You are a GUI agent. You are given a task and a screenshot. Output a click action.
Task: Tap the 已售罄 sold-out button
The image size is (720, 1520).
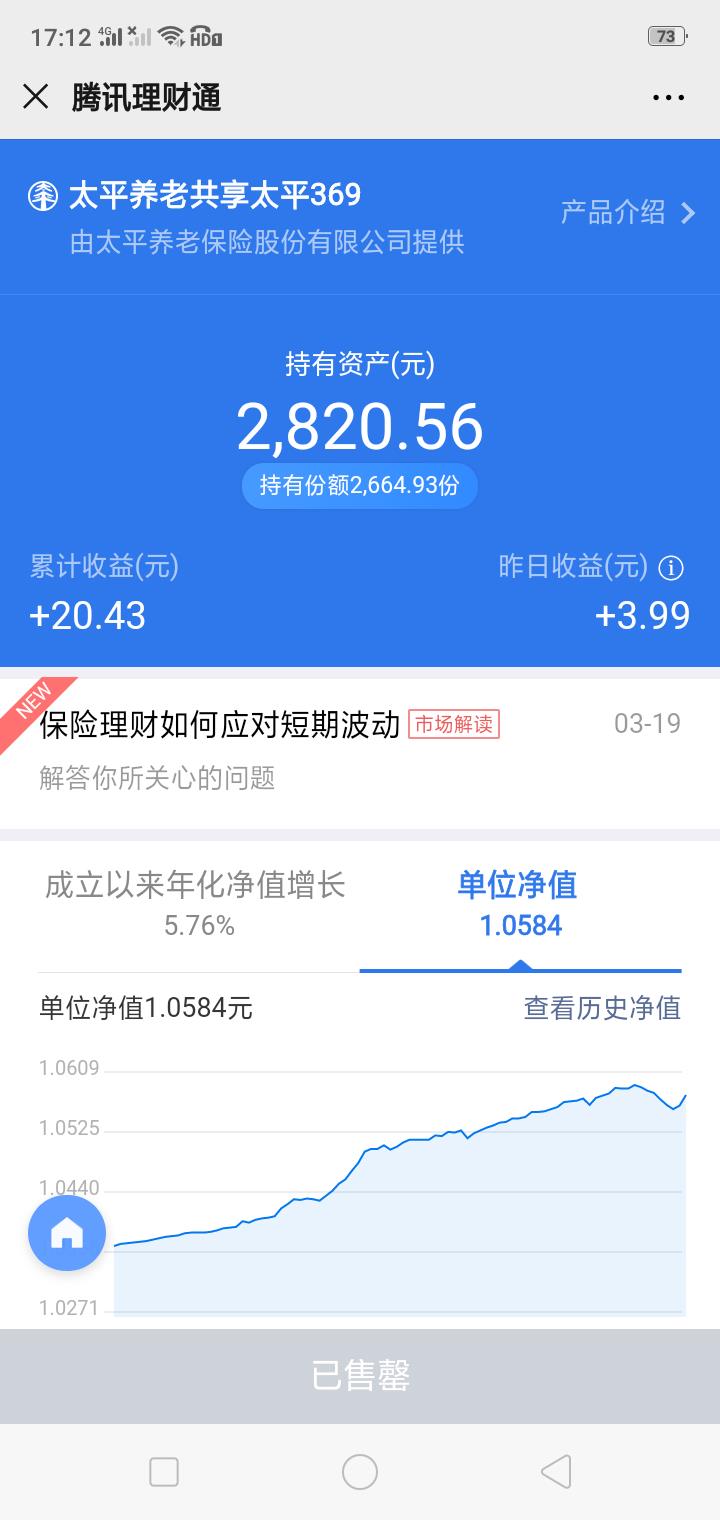point(360,1376)
